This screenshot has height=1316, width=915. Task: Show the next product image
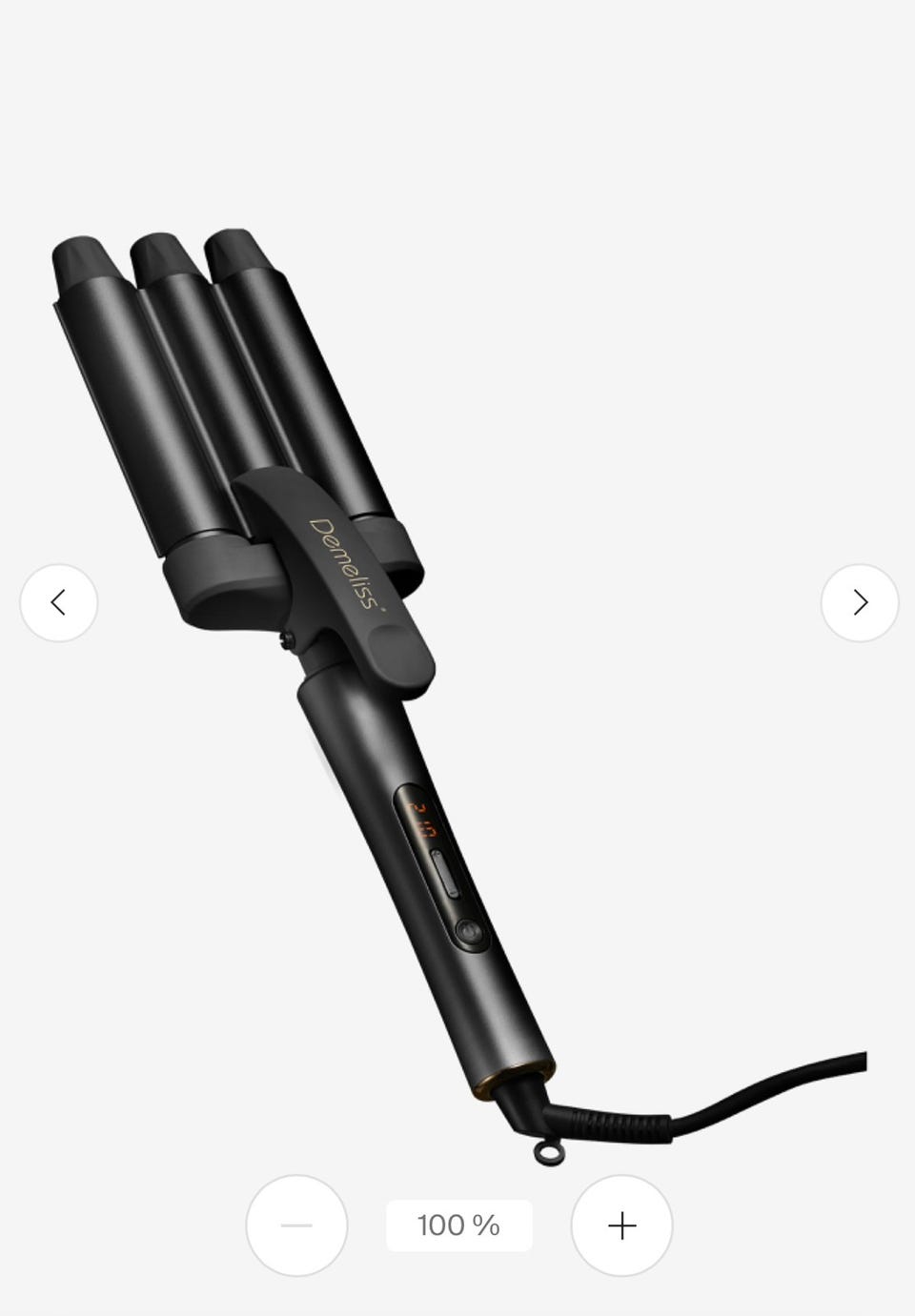860,602
